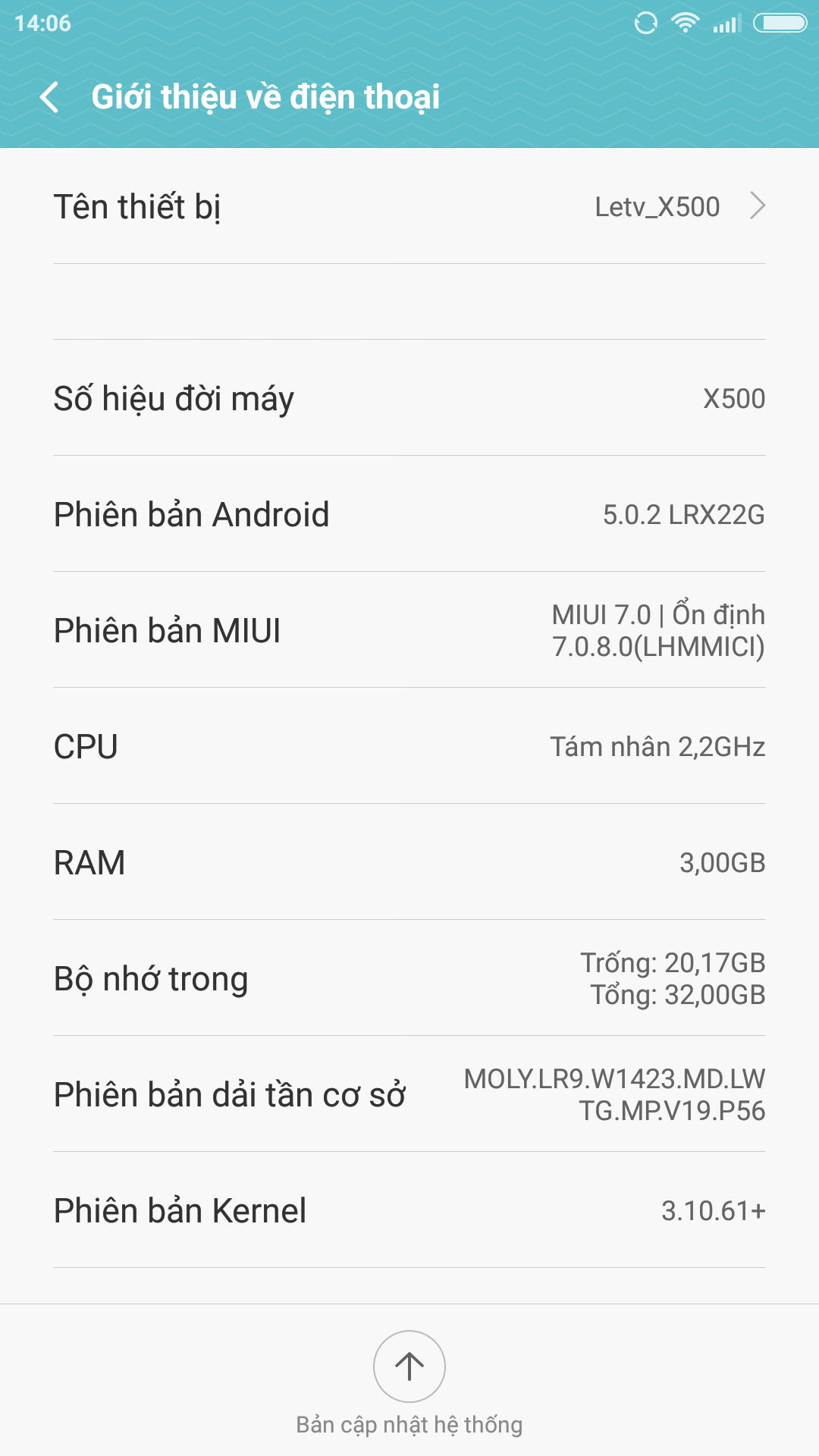Go back from Giới thiệu về điện thoại

(x=50, y=98)
